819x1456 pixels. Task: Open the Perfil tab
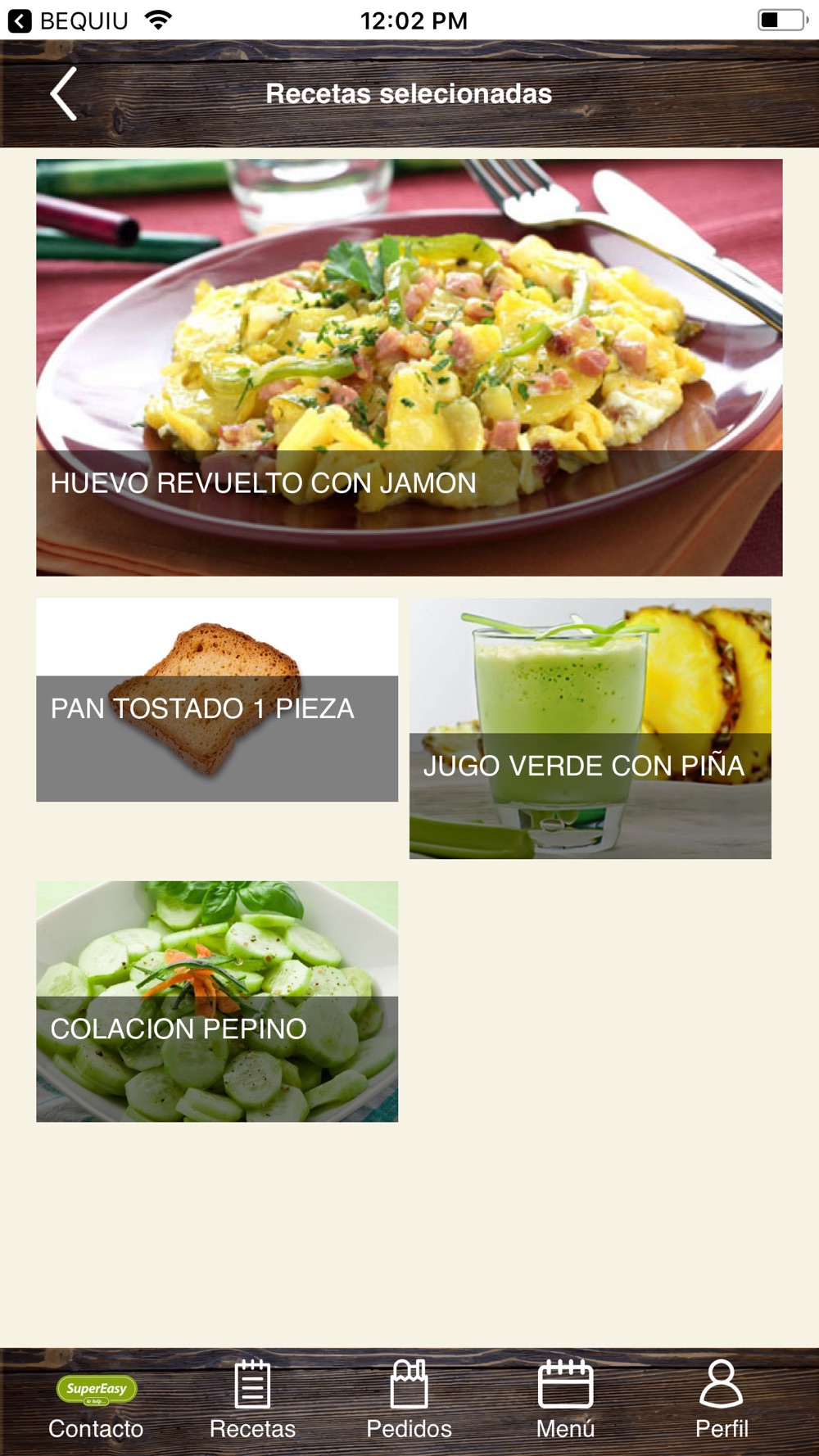pos(722,1401)
